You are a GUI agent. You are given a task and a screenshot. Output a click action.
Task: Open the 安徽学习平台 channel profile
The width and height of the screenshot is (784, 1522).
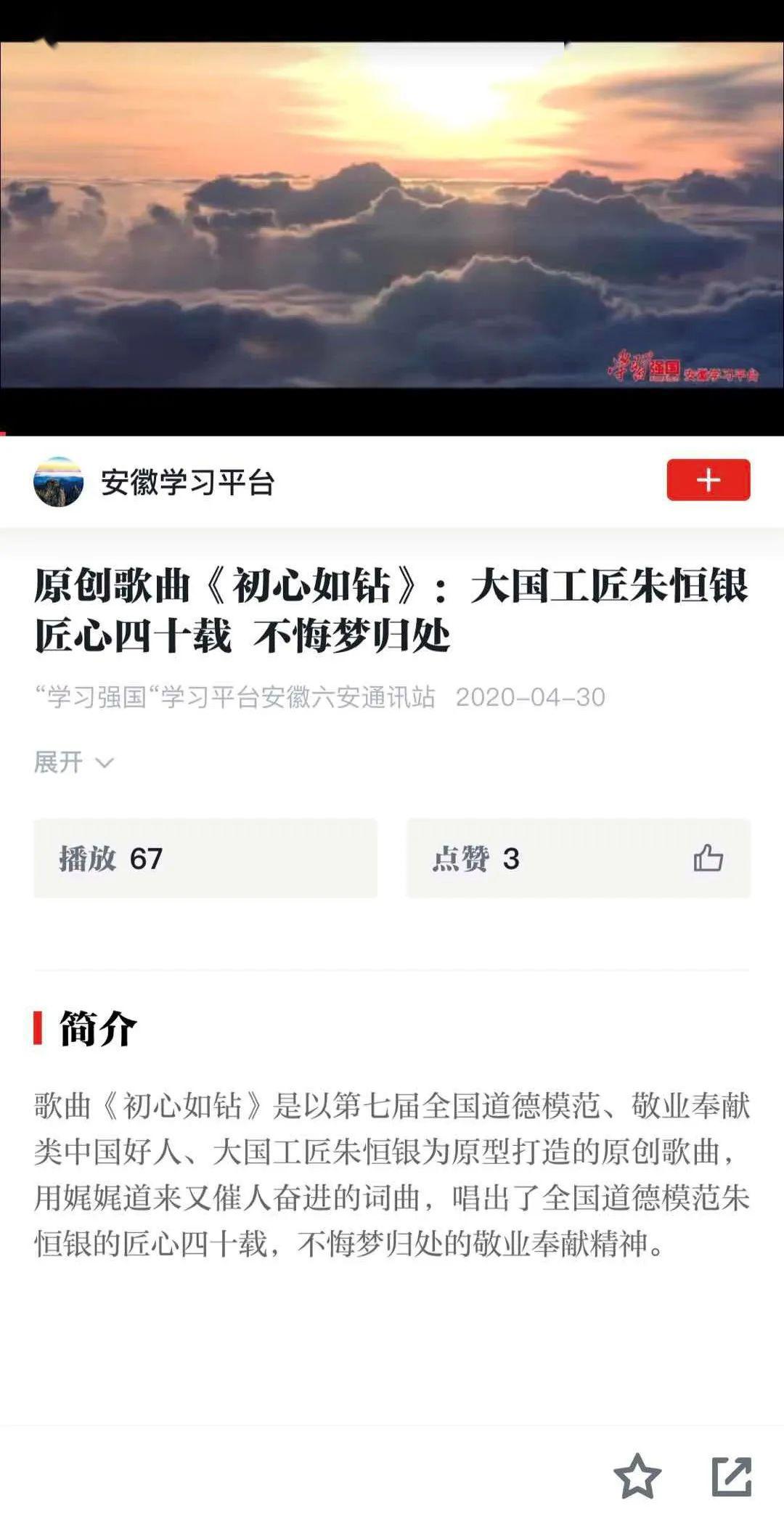187,482
